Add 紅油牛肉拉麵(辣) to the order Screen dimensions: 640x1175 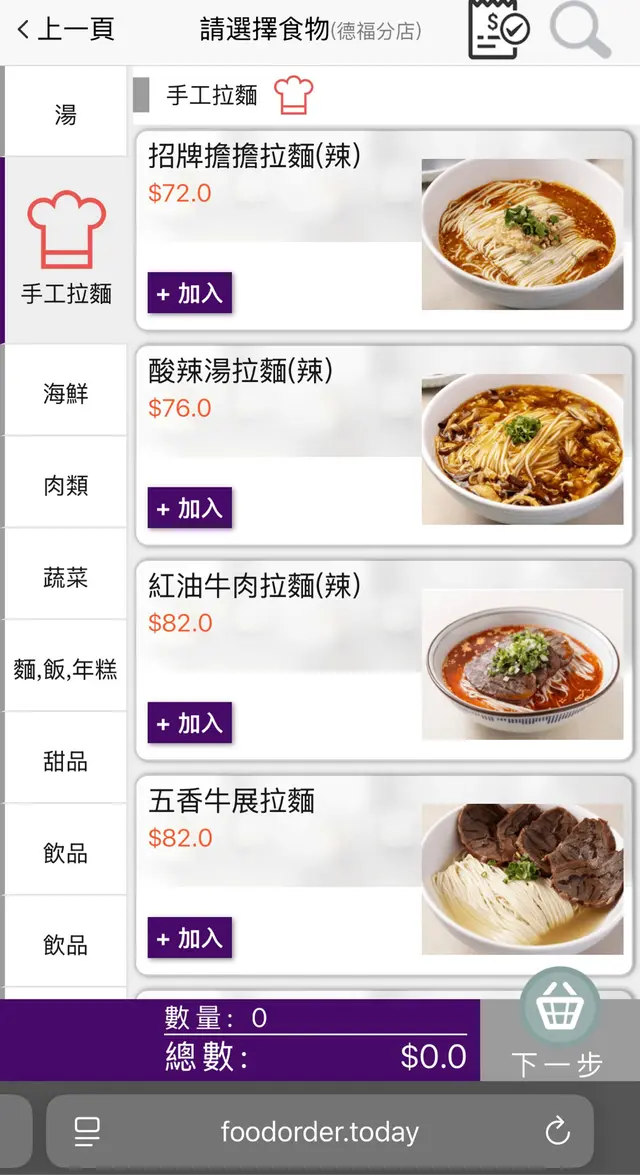click(190, 724)
